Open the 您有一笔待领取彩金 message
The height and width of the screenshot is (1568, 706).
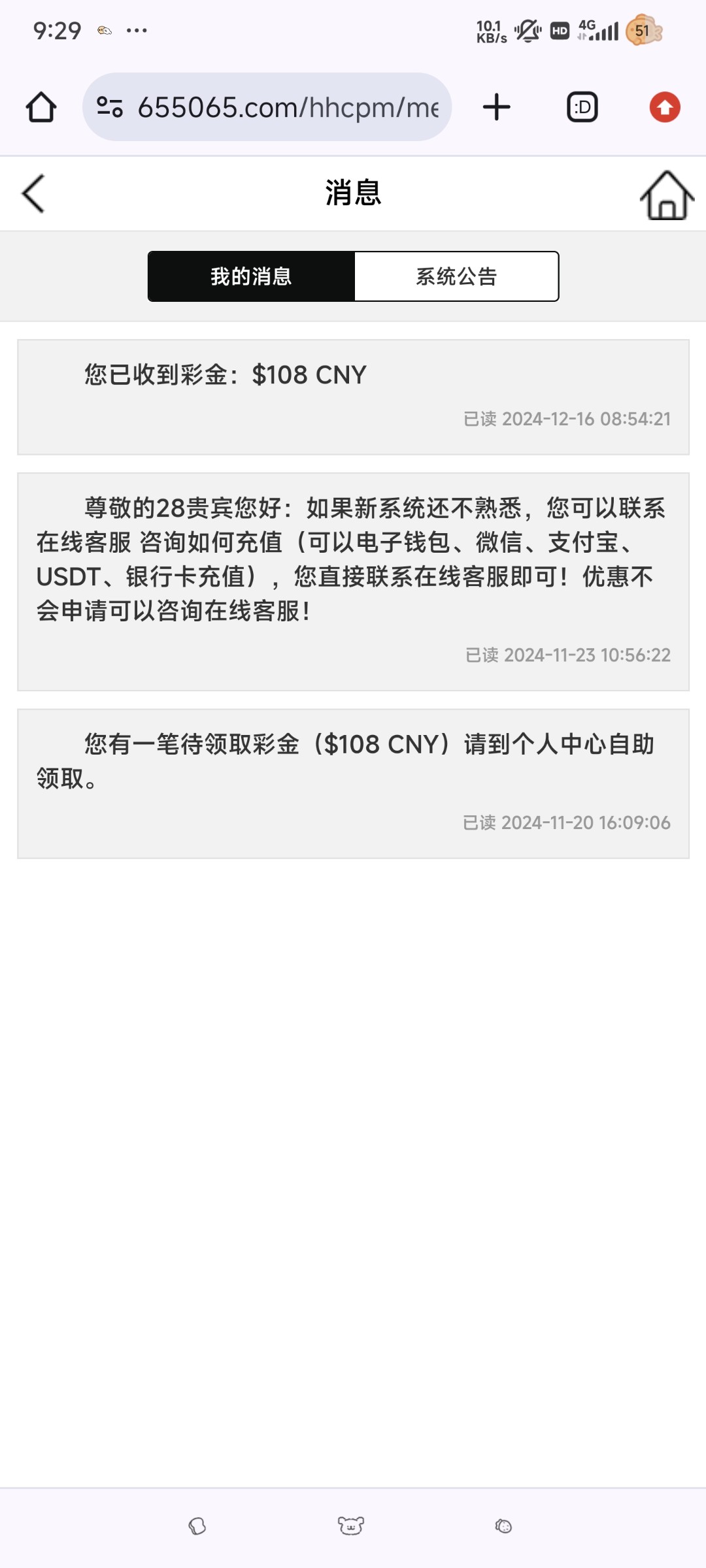coord(353,783)
